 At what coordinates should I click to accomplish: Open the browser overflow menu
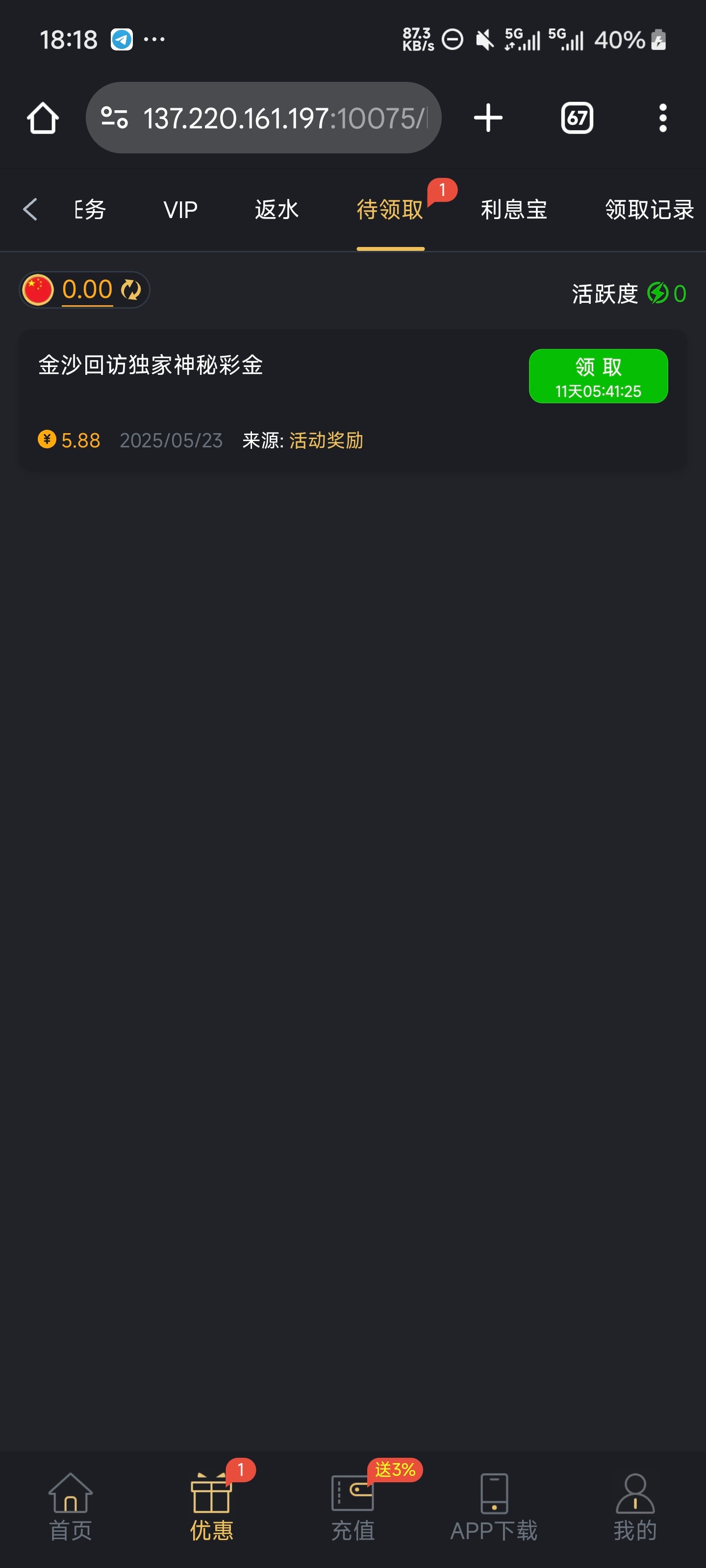point(663,118)
